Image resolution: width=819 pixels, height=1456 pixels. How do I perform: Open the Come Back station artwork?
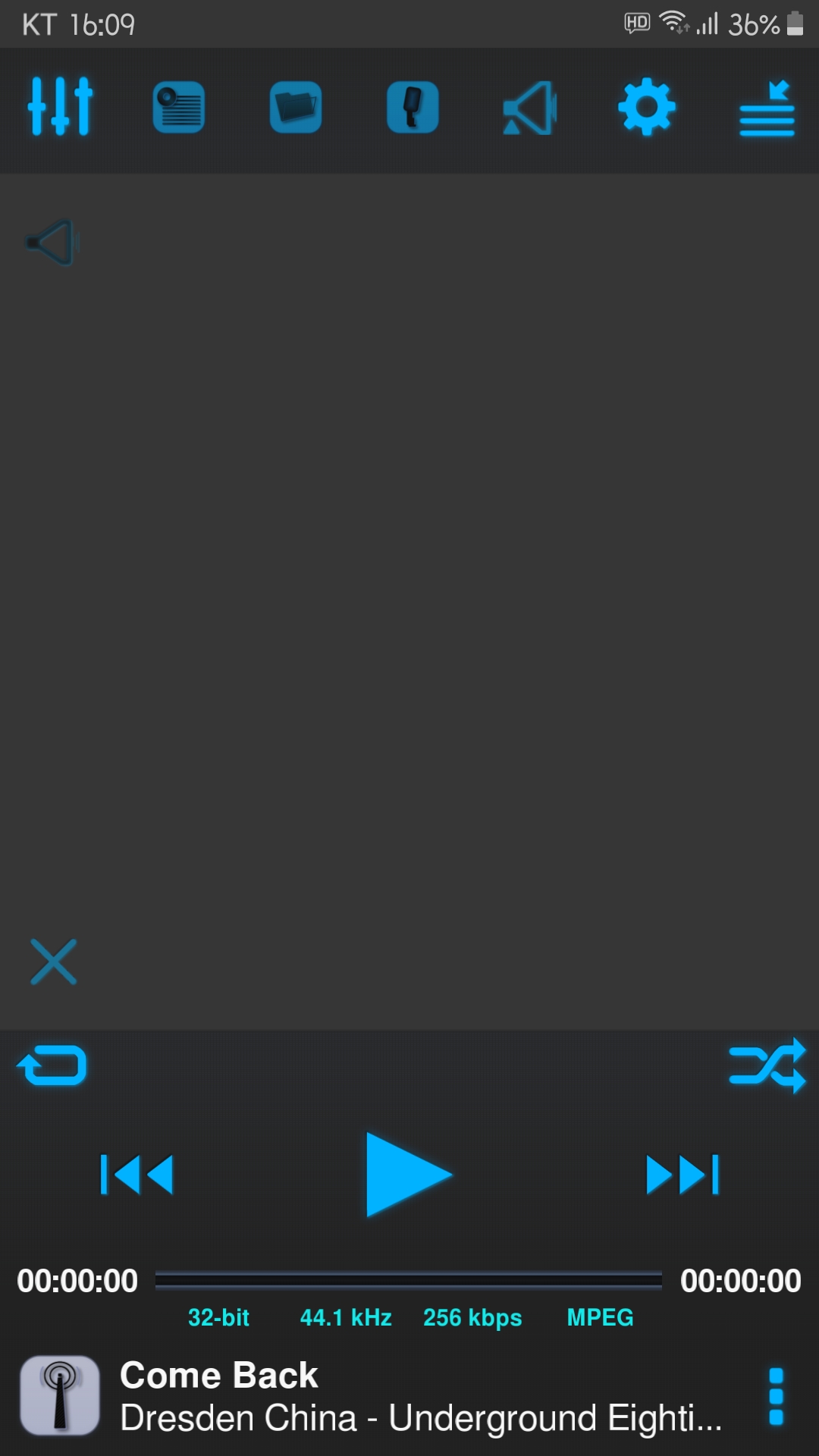(x=60, y=1396)
